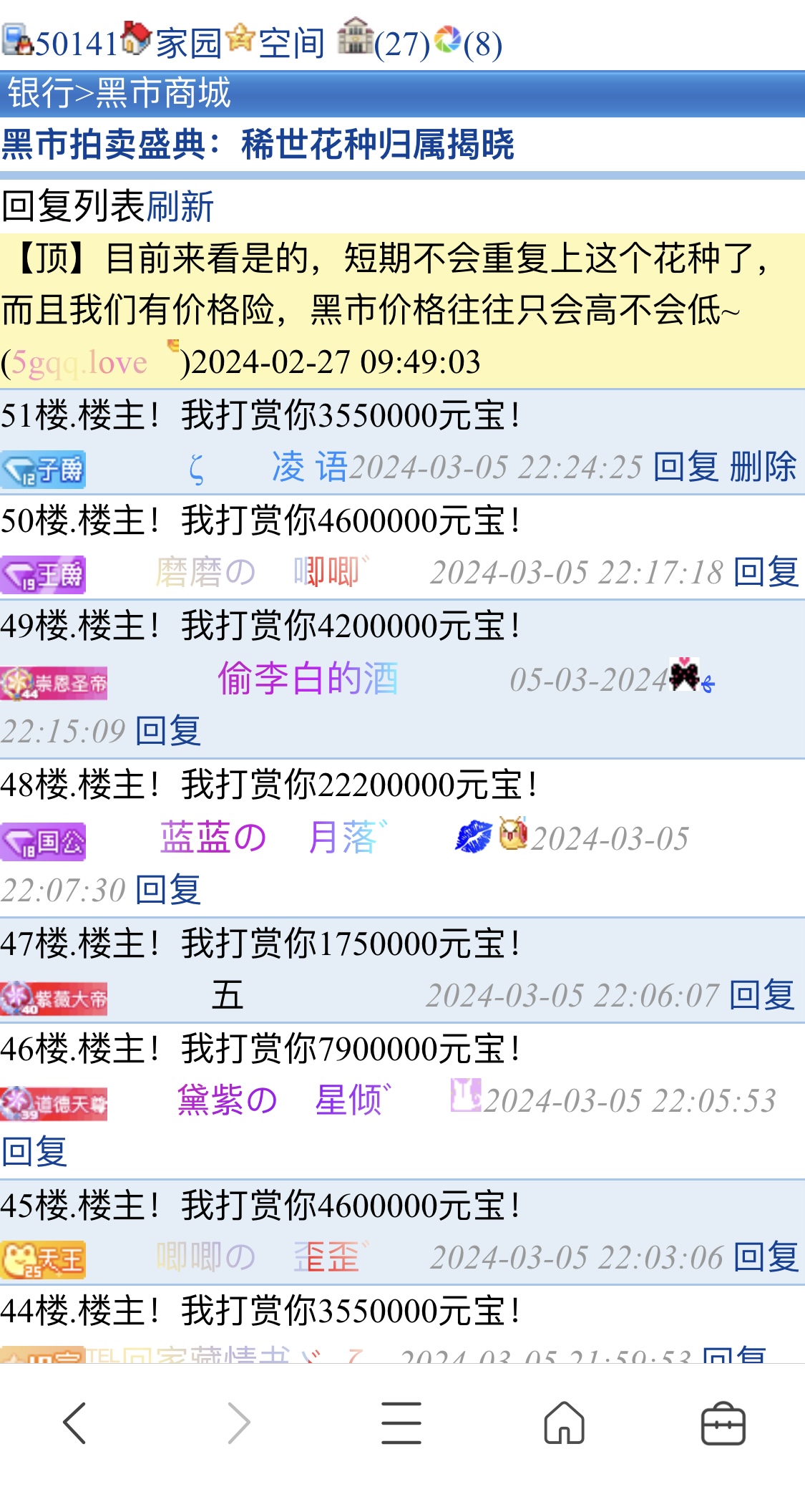The height and width of the screenshot is (1512, 805).
Task: Reply to the 45楼 post
Action: 766,1258
